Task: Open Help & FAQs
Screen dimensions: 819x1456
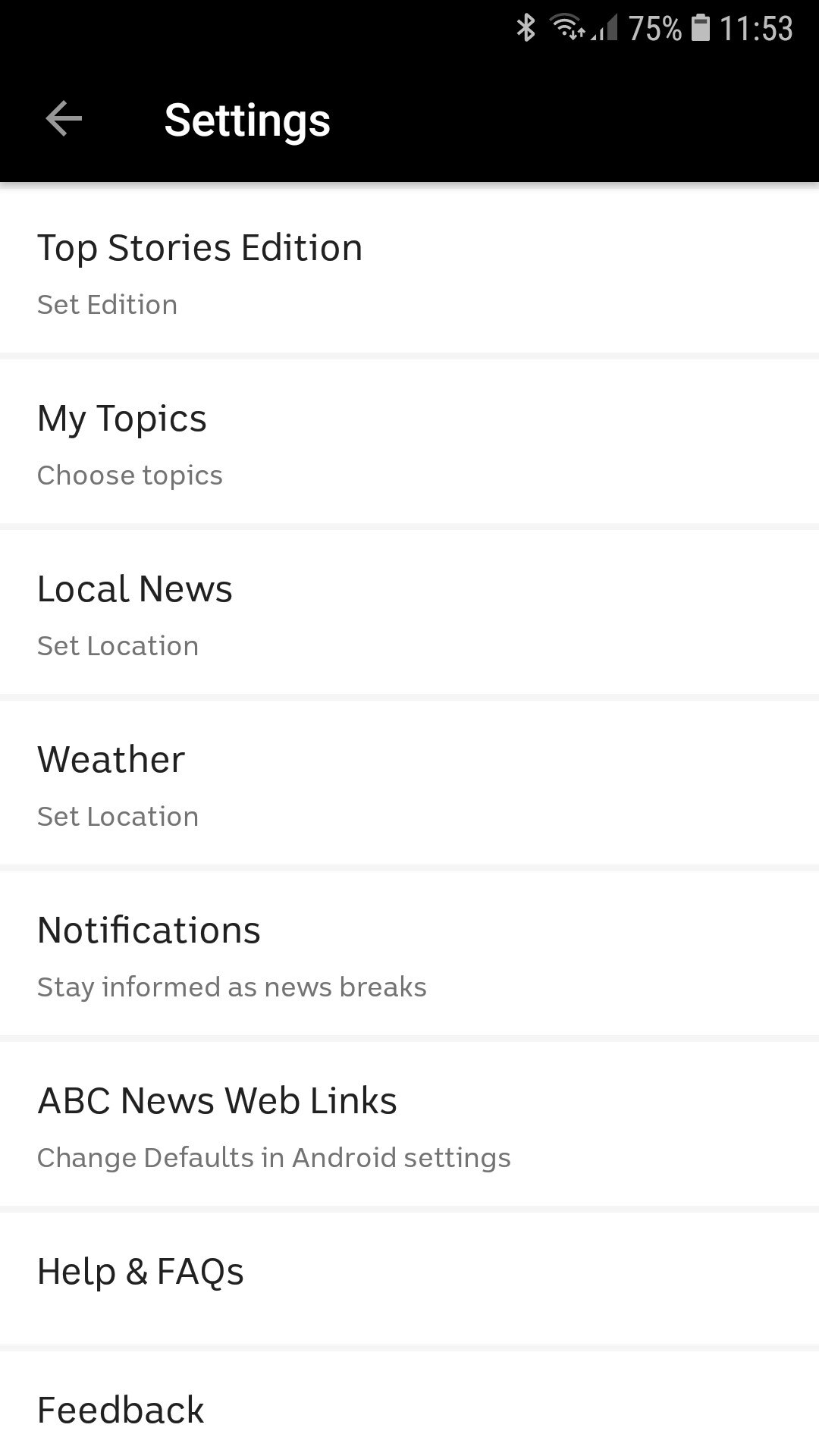Action: pyautogui.click(x=140, y=1271)
